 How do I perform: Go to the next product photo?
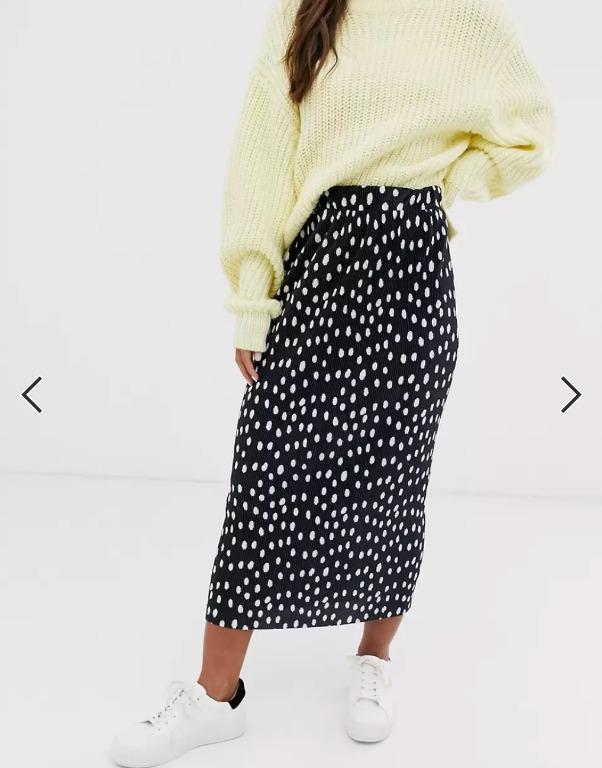pyautogui.click(x=570, y=395)
